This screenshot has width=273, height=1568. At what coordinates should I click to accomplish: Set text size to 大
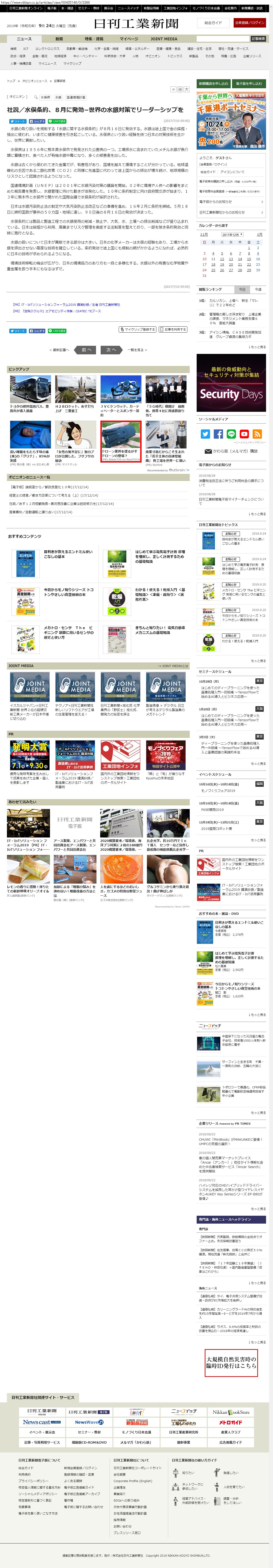click(187, 89)
